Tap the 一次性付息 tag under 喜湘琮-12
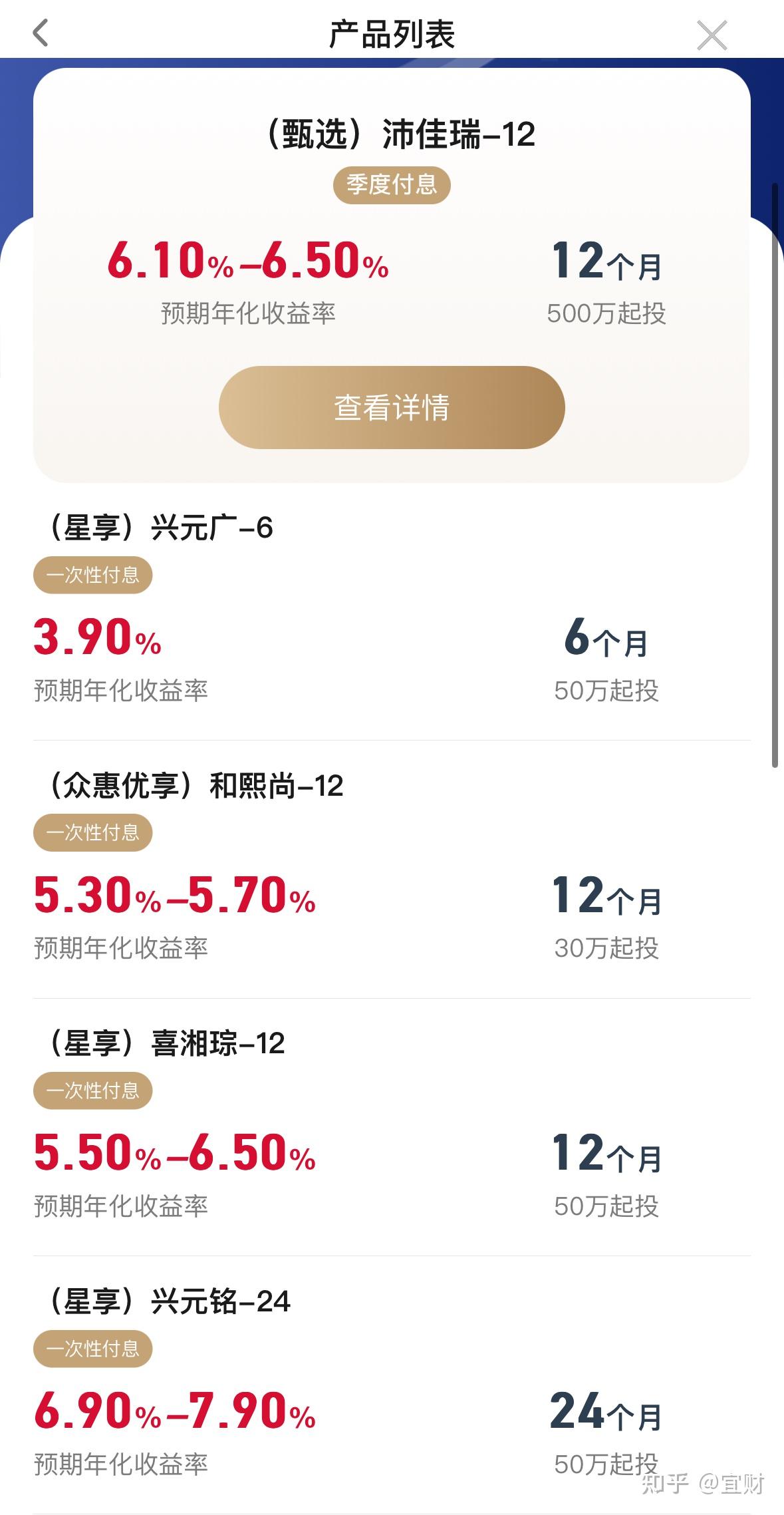 (92, 1091)
